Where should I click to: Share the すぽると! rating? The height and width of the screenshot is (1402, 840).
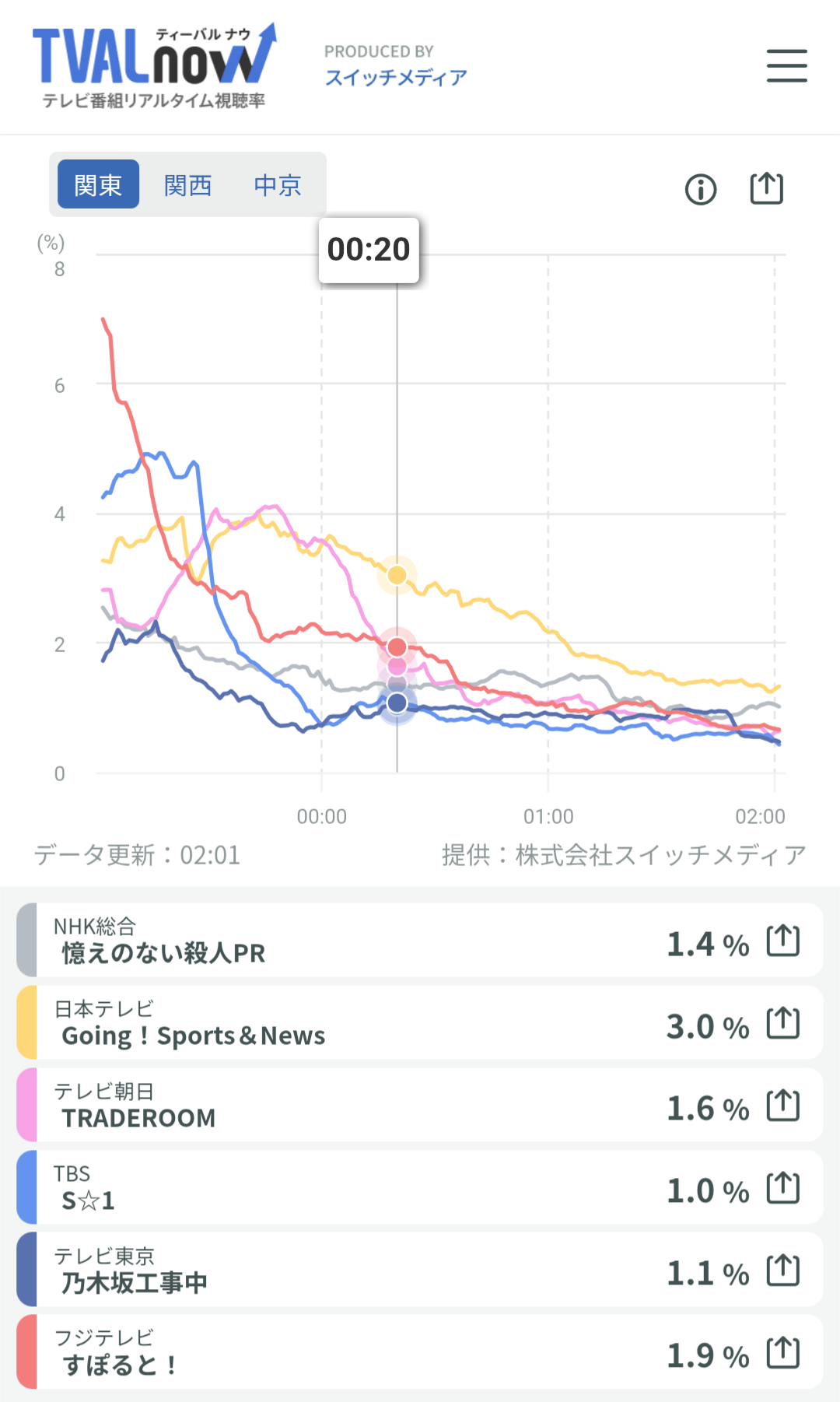click(x=783, y=1353)
